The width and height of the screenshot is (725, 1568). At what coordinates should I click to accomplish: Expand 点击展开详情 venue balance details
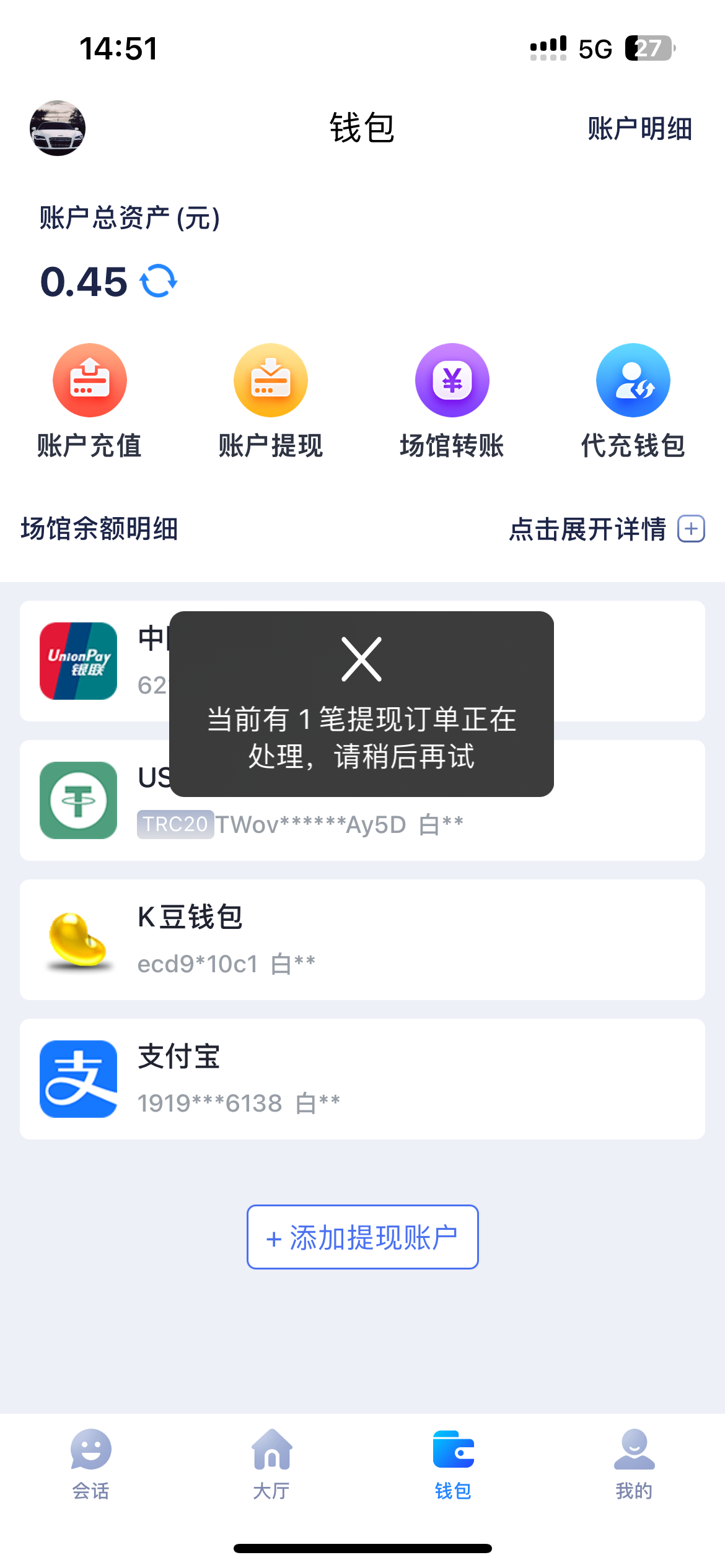tap(606, 529)
